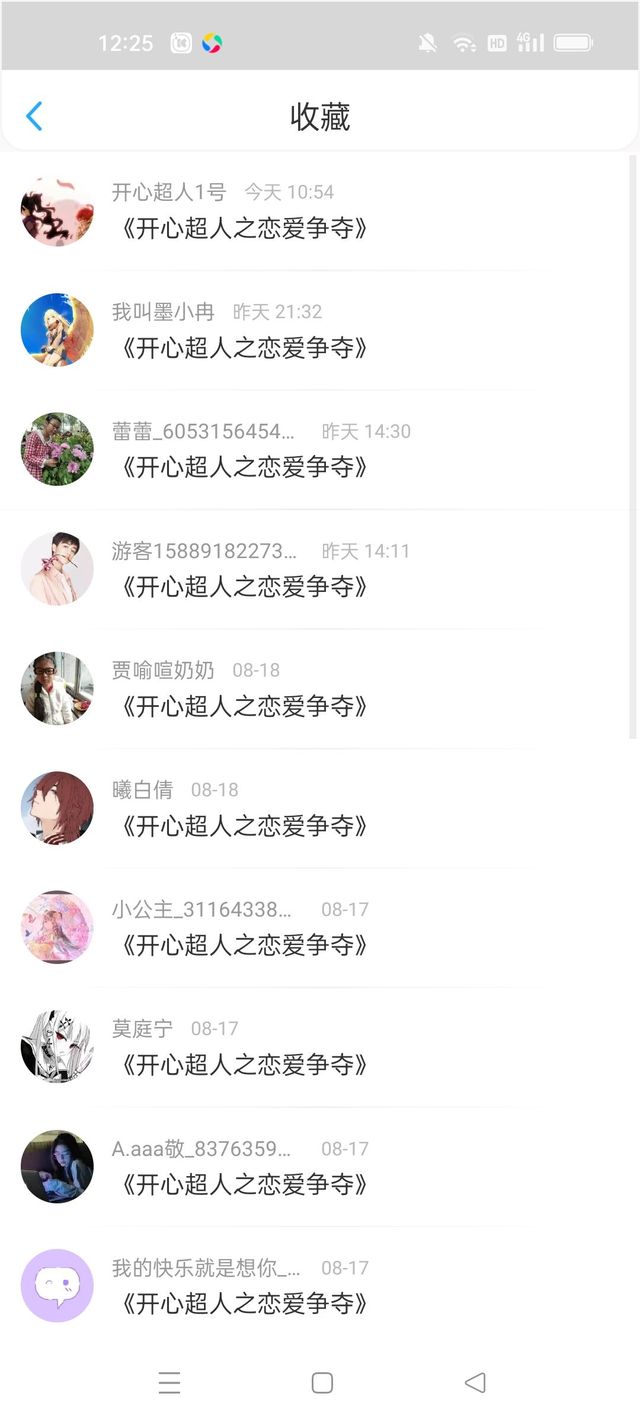Go back using the blue arrow

pos(34,117)
